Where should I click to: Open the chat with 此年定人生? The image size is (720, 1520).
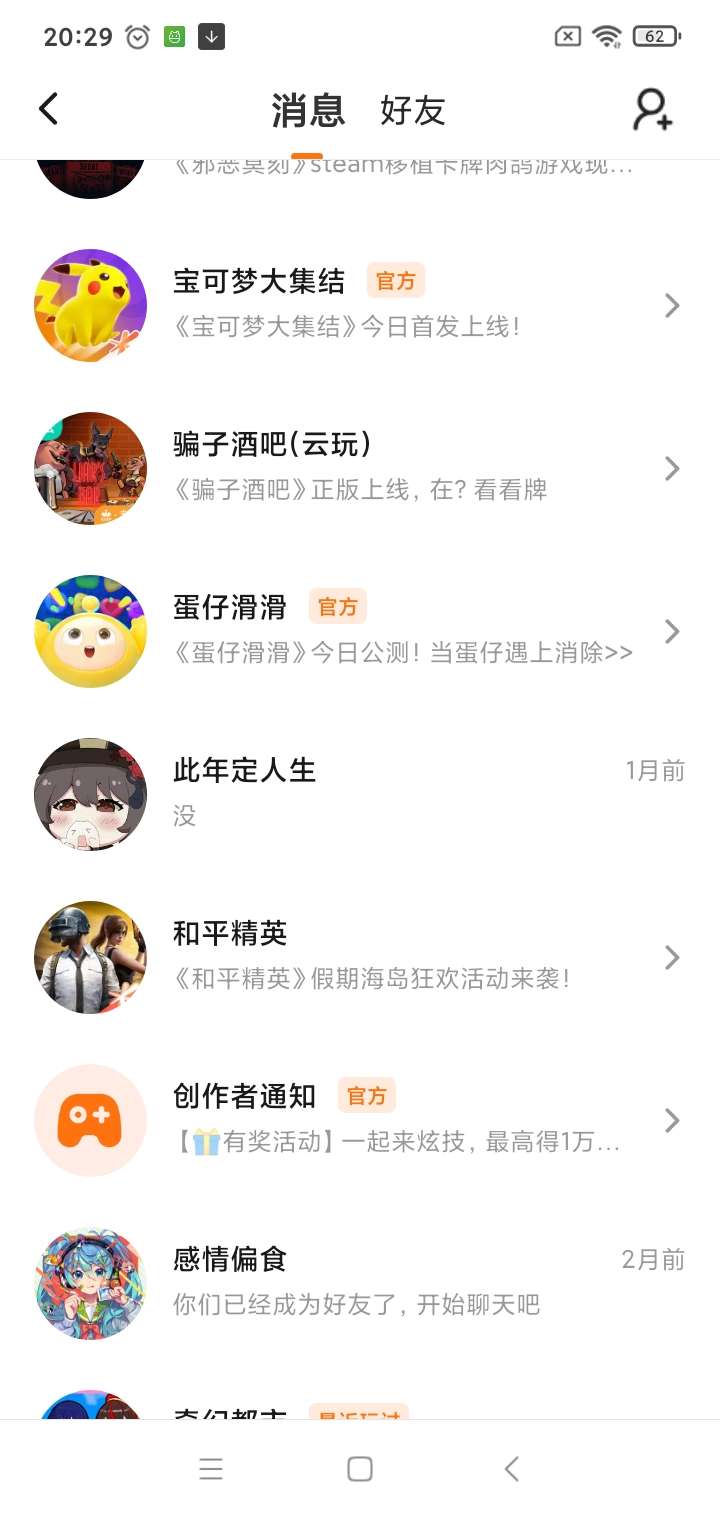click(360, 794)
